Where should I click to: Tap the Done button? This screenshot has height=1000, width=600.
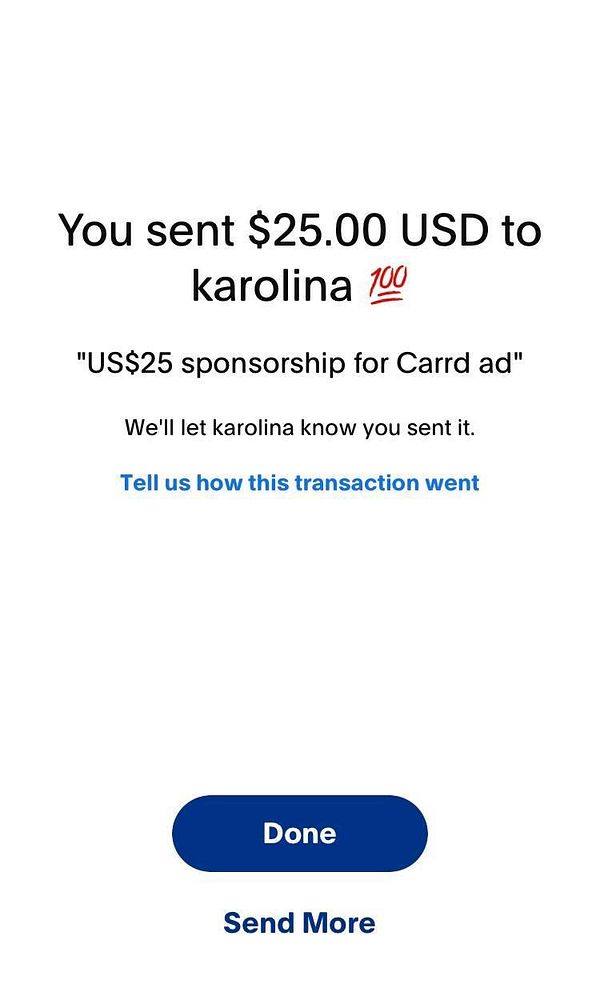299,833
